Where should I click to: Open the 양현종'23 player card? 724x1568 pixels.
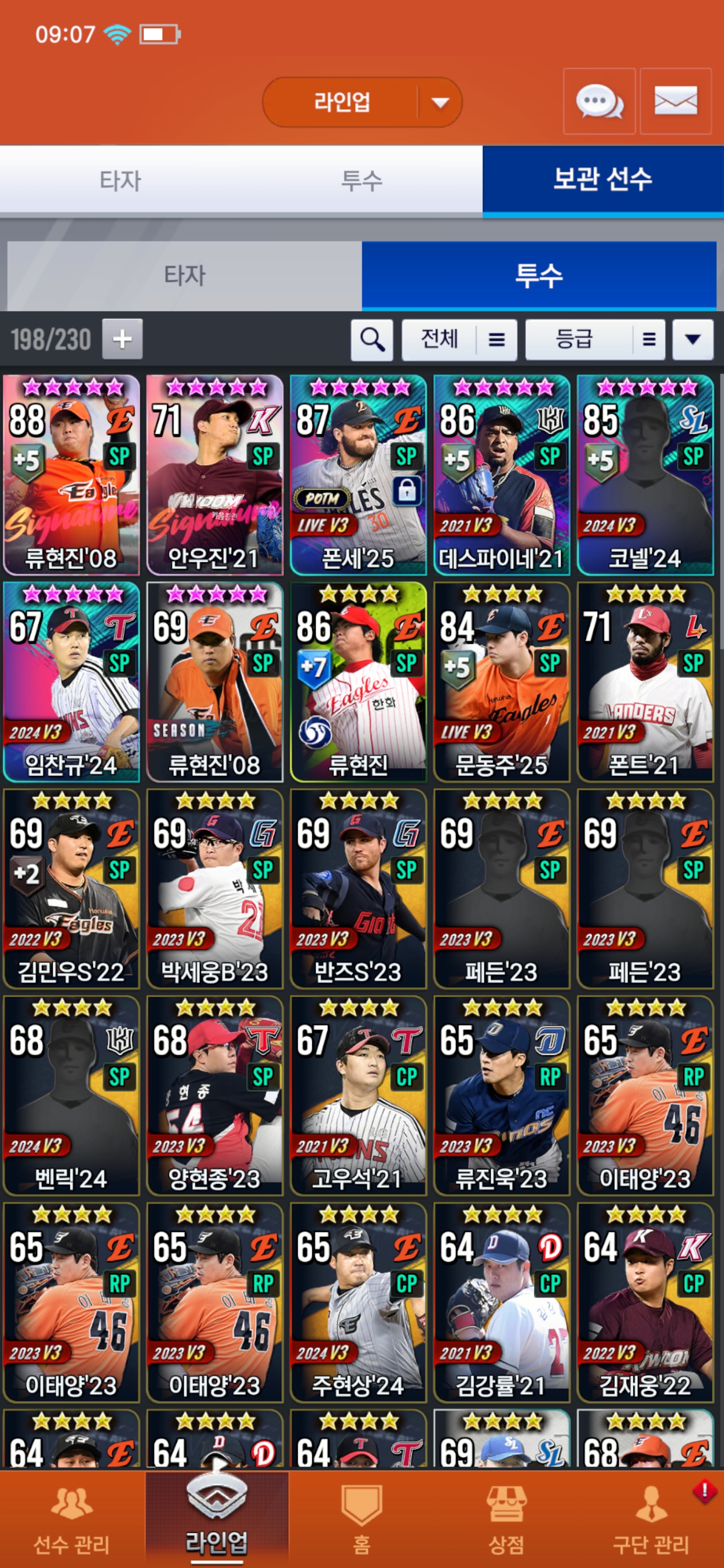click(214, 1096)
